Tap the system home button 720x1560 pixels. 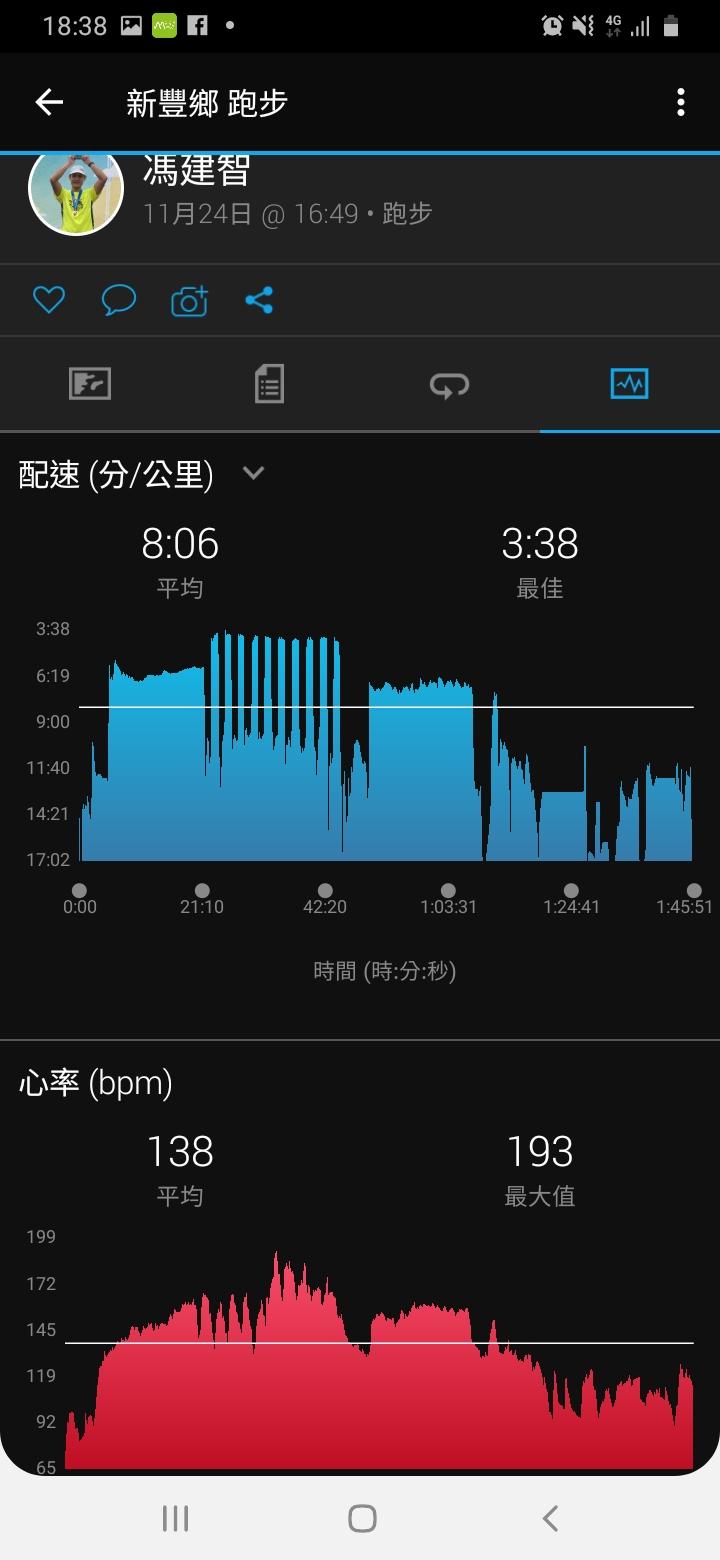[361, 1518]
